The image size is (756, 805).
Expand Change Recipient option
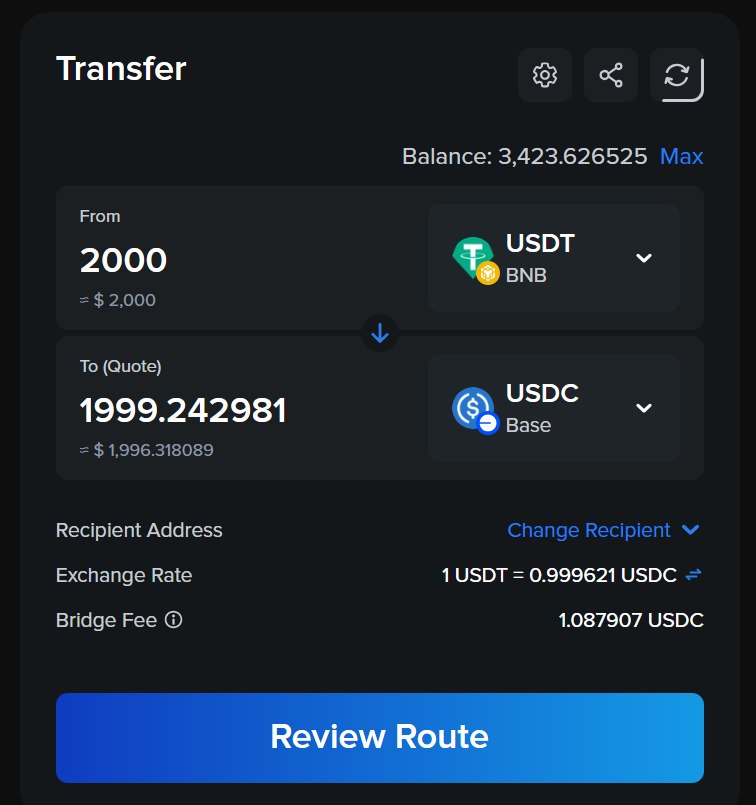point(603,530)
